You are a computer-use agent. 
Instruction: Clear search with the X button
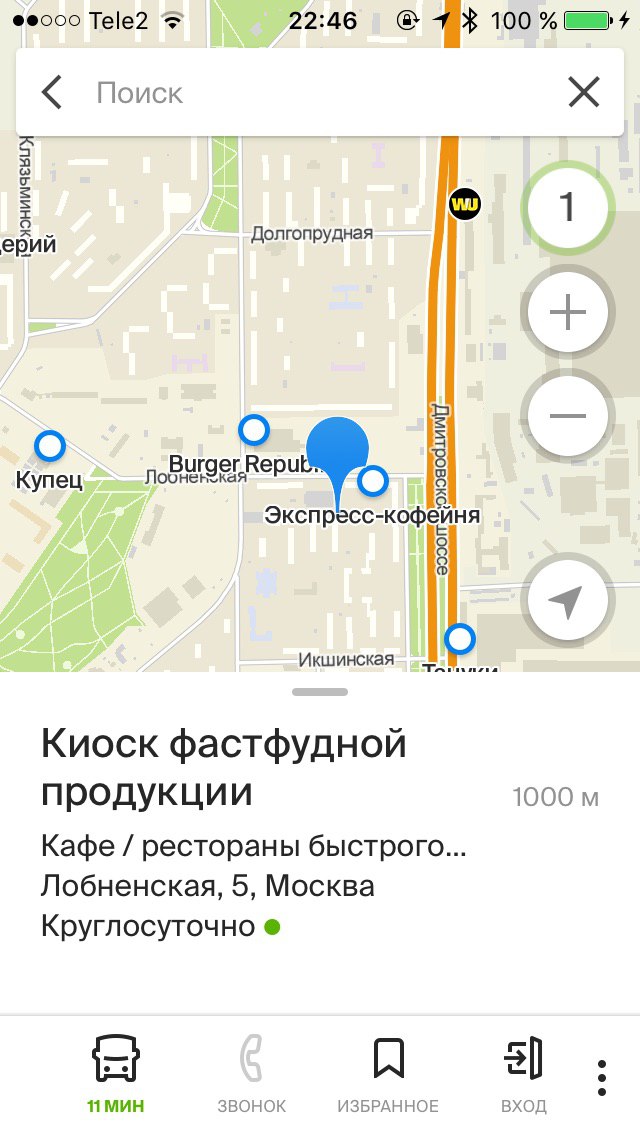click(x=583, y=93)
